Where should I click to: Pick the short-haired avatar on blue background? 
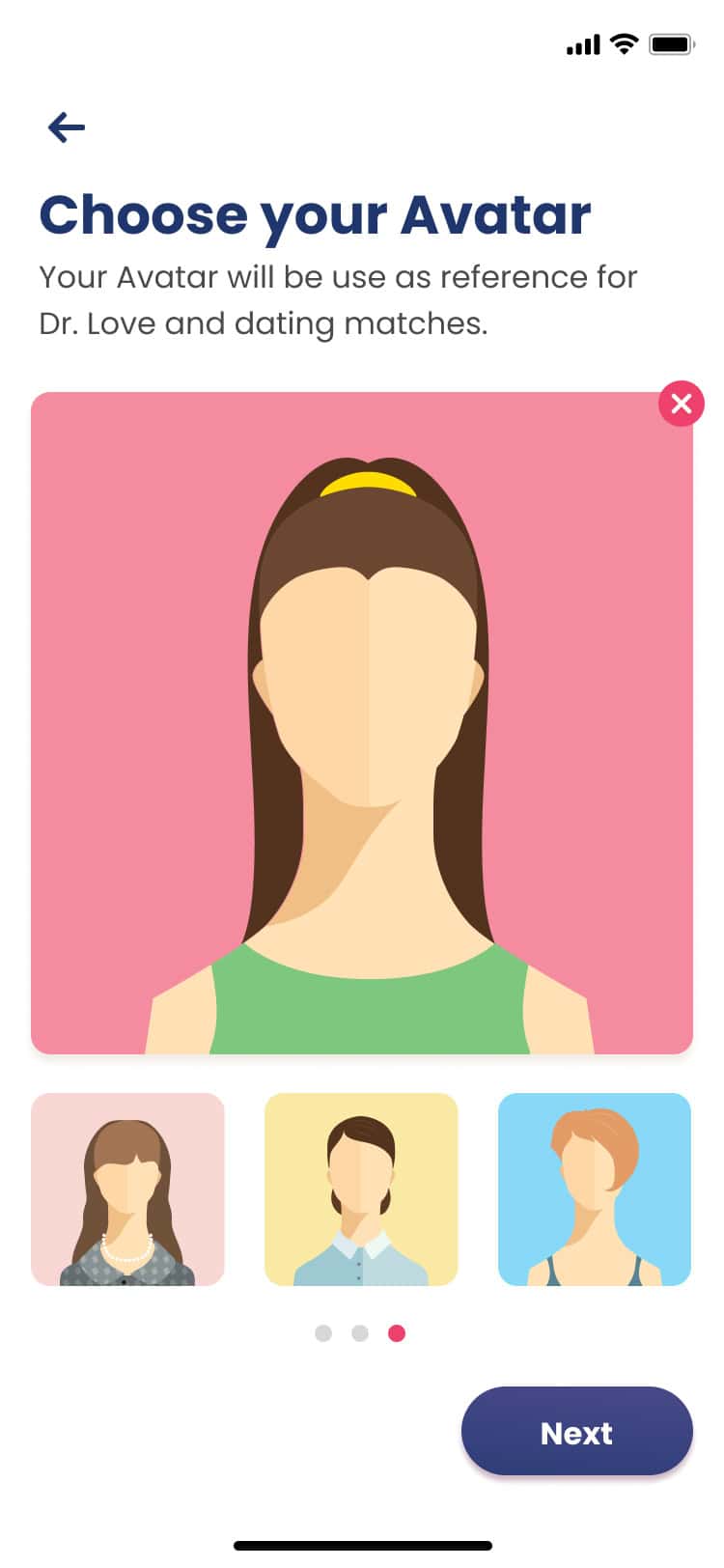(594, 1189)
